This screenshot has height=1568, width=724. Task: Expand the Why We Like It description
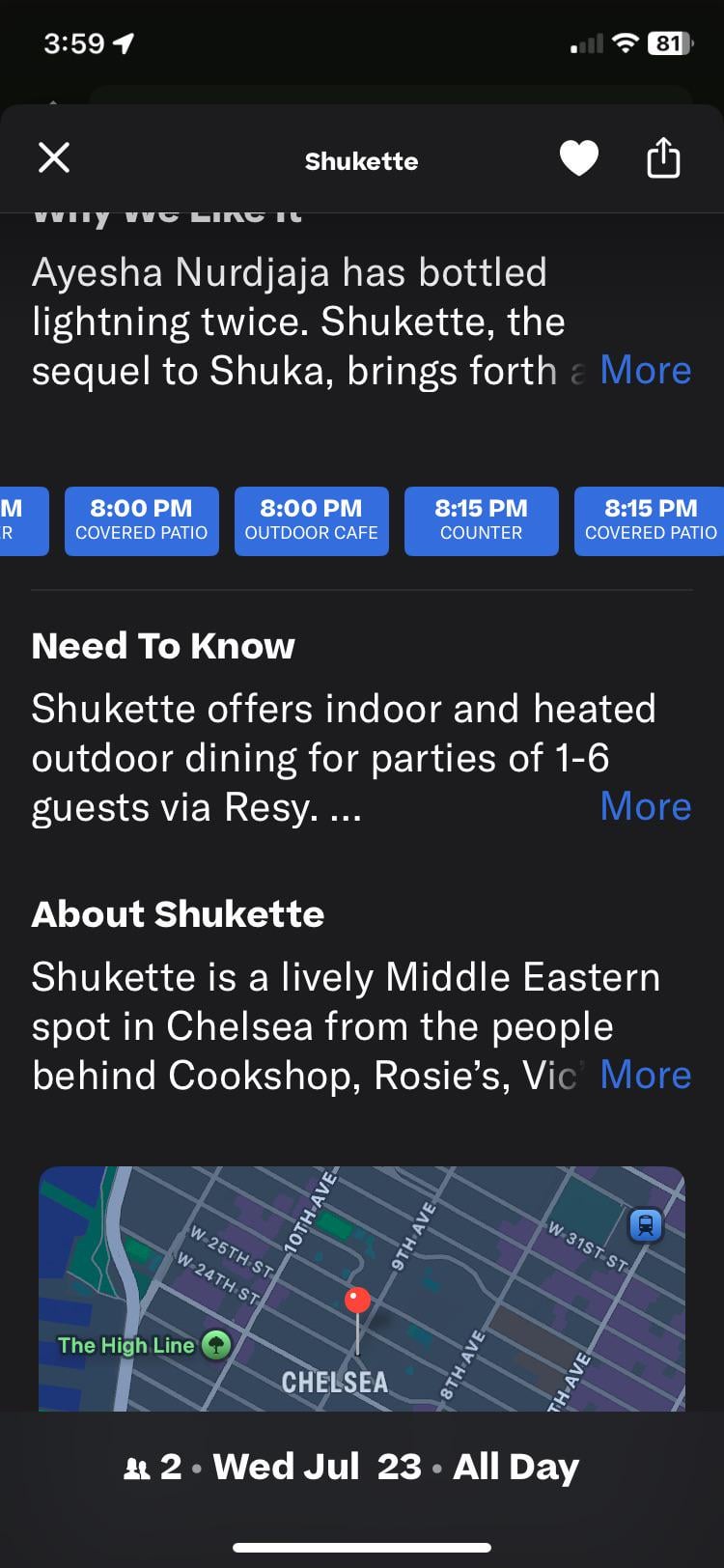(x=645, y=371)
